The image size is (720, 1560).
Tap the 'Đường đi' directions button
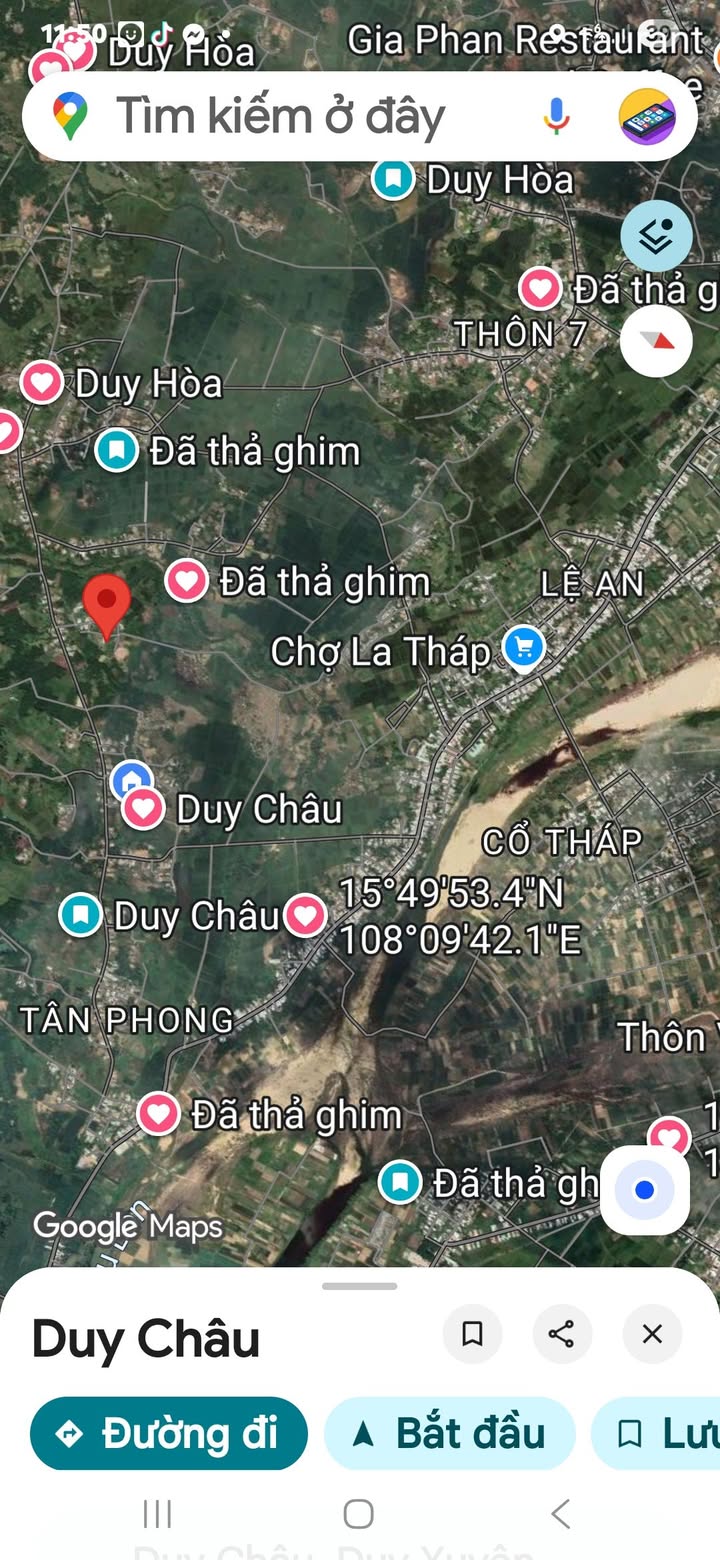[x=168, y=1433]
